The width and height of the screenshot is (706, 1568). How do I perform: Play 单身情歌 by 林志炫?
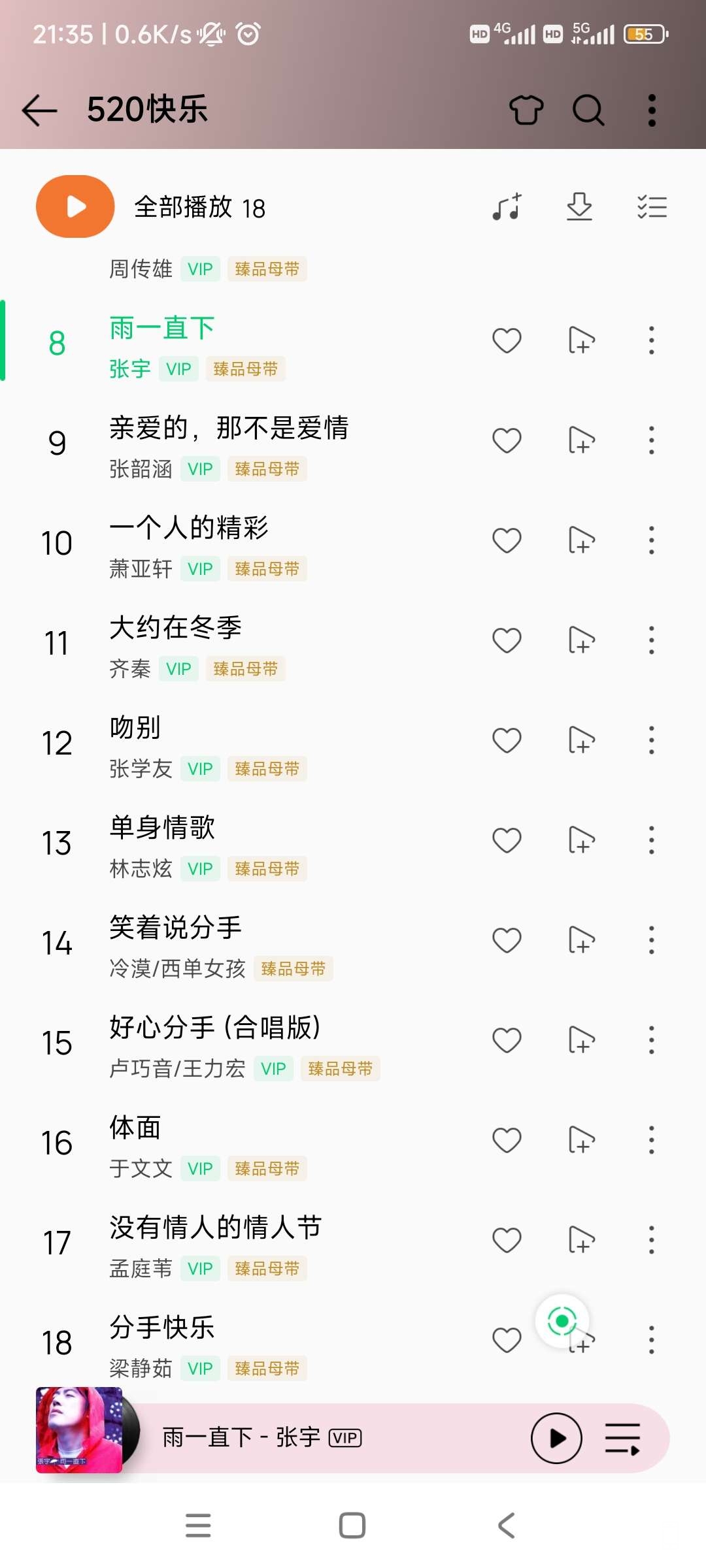click(x=162, y=828)
